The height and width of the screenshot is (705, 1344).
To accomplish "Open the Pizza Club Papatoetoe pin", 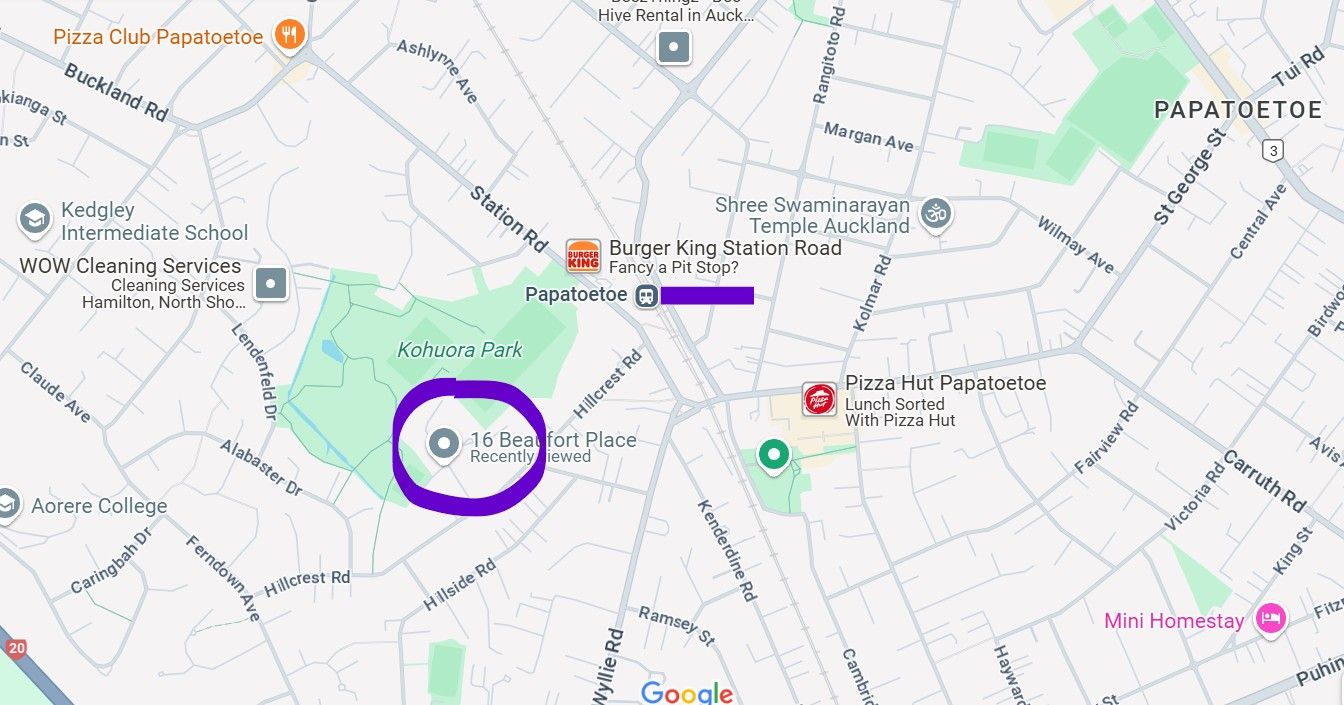I will pyautogui.click(x=289, y=36).
